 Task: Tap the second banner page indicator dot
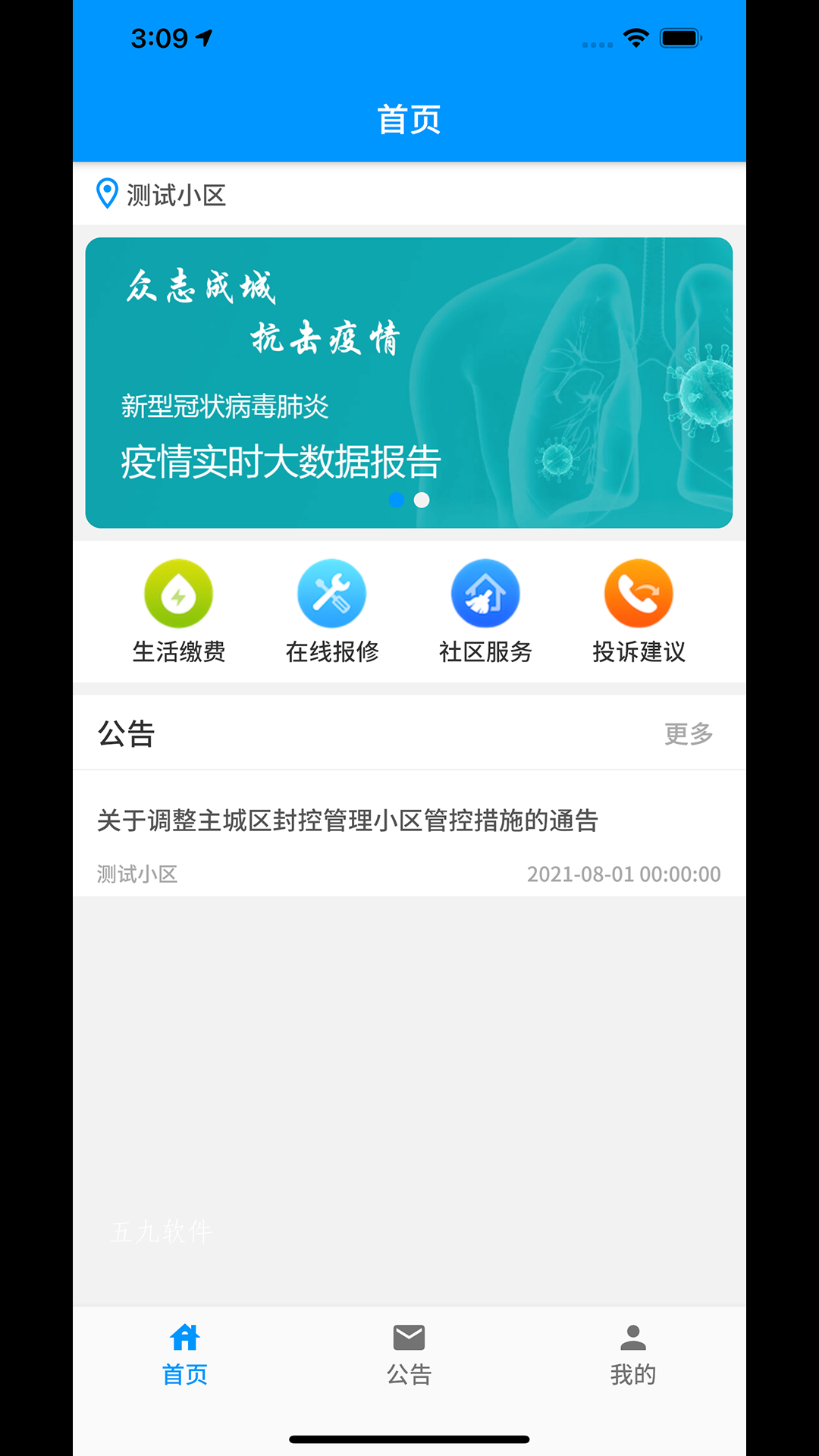(422, 500)
